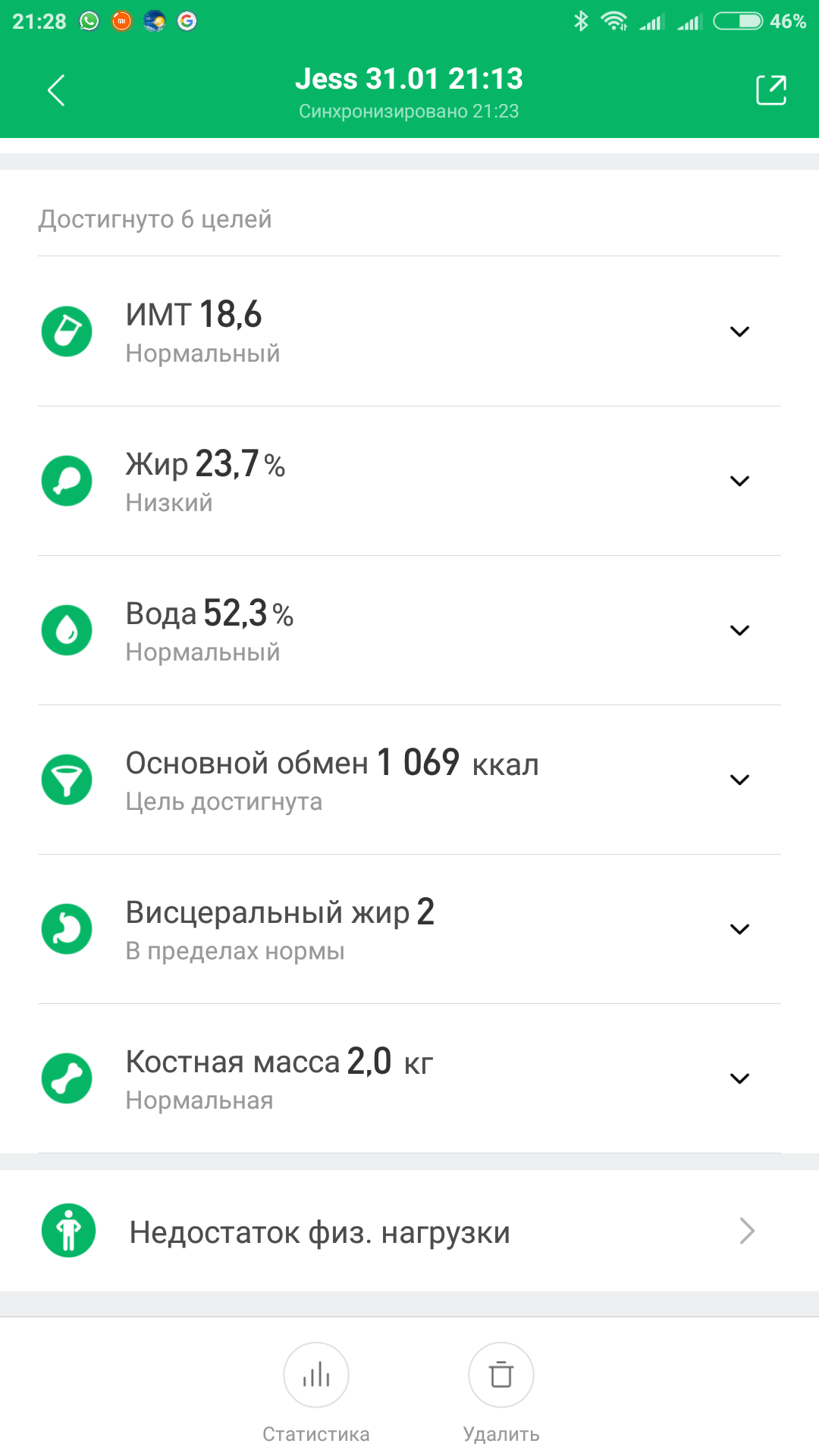This screenshot has height=1456, width=819.
Task: Go back using the header arrow
Action: tap(56, 91)
